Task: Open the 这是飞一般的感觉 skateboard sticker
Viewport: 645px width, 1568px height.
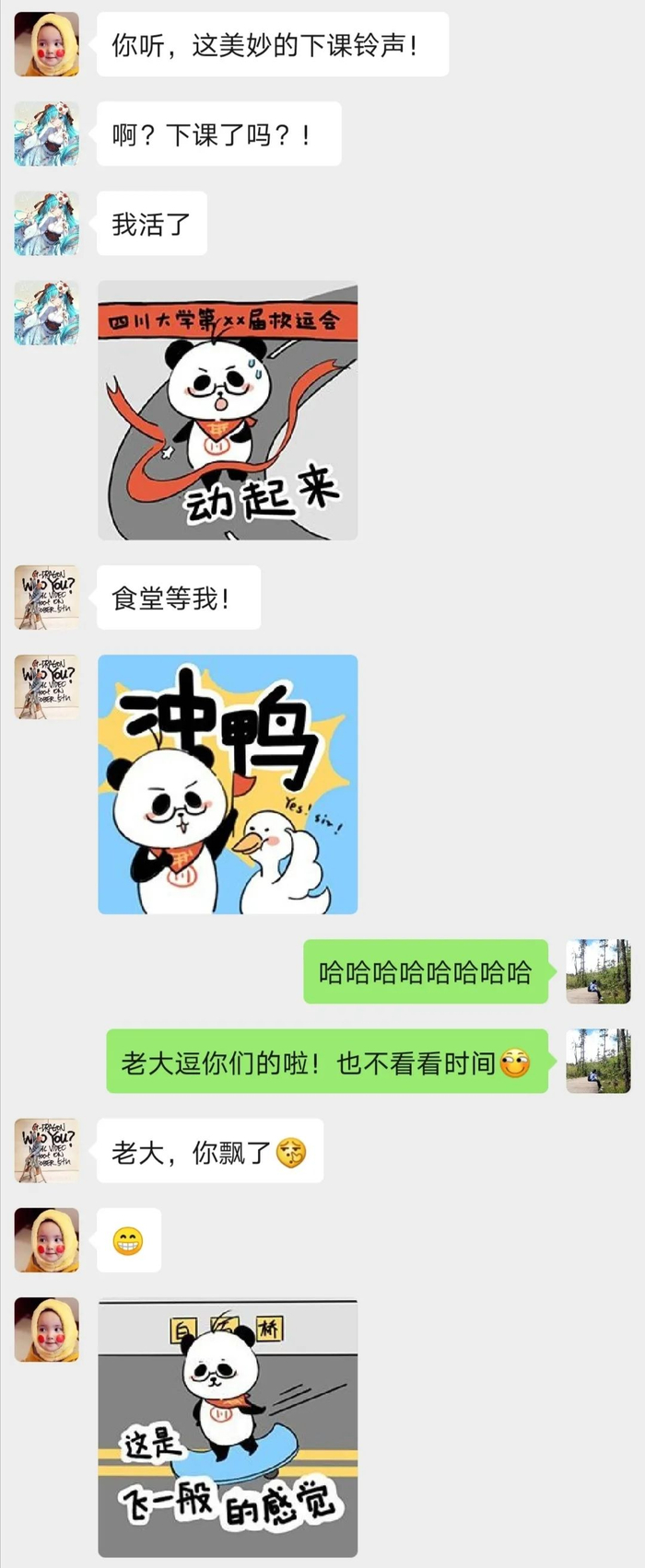Action: tap(228, 1428)
